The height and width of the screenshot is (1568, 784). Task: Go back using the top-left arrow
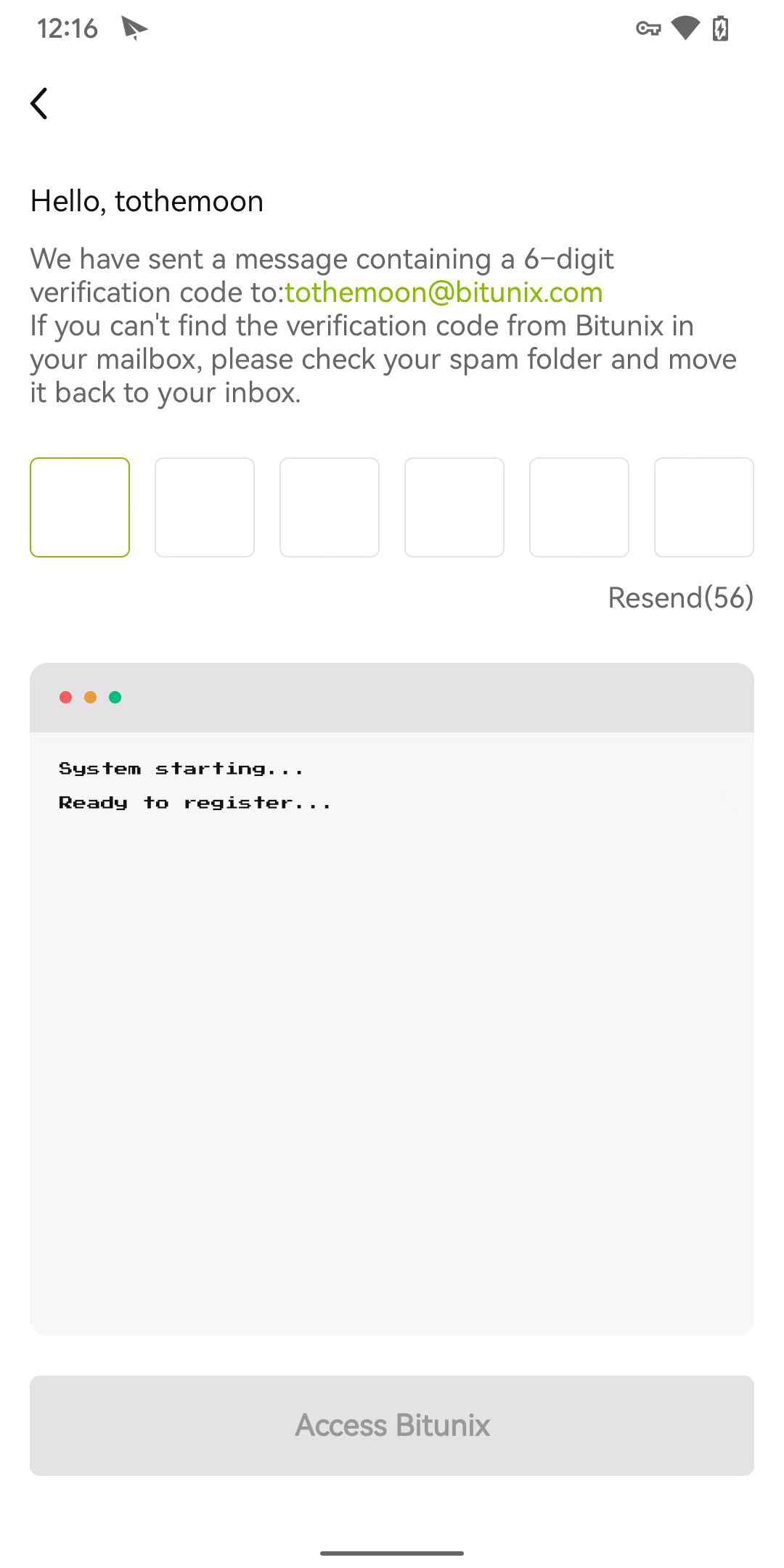[x=39, y=103]
